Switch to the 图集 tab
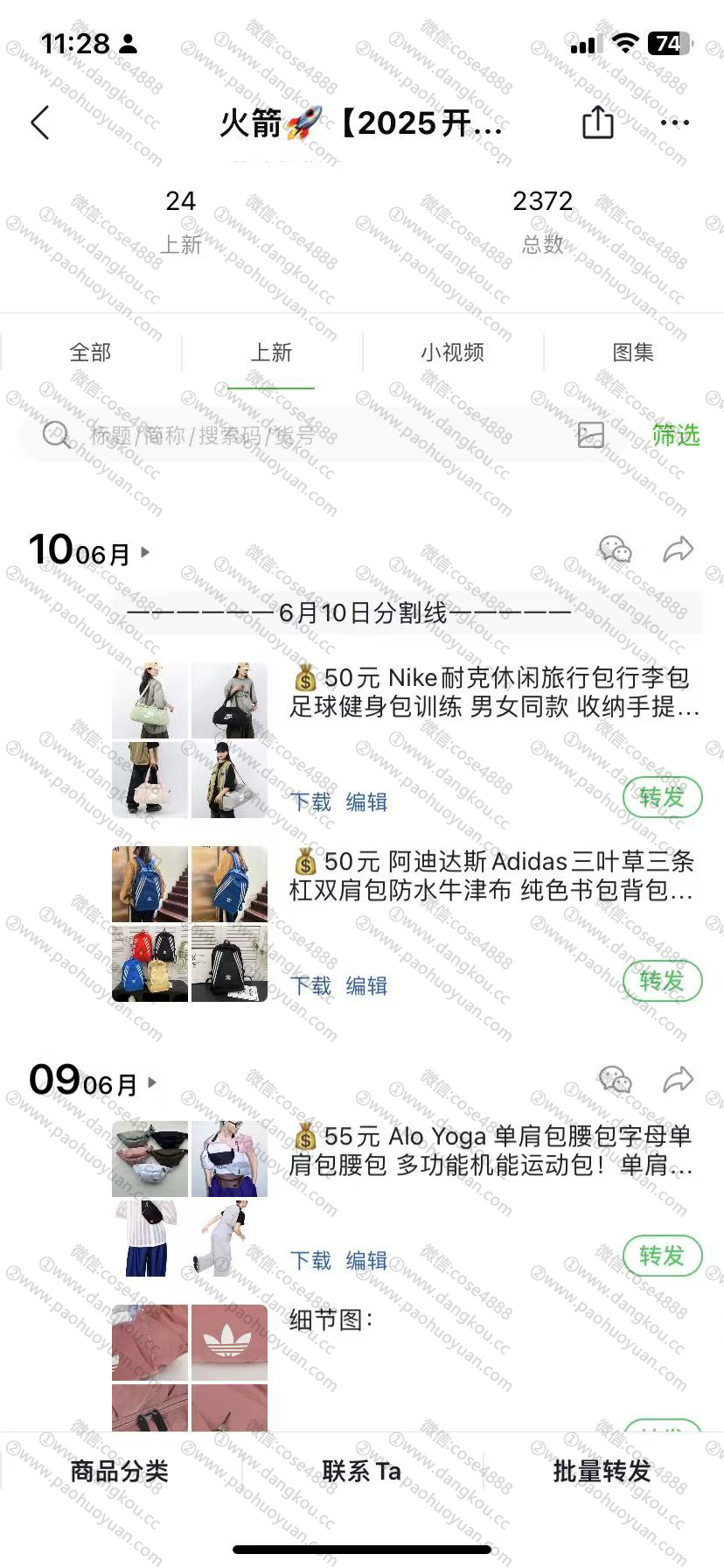This screenshot has height=1568, width=724. (x=633, y=353)
